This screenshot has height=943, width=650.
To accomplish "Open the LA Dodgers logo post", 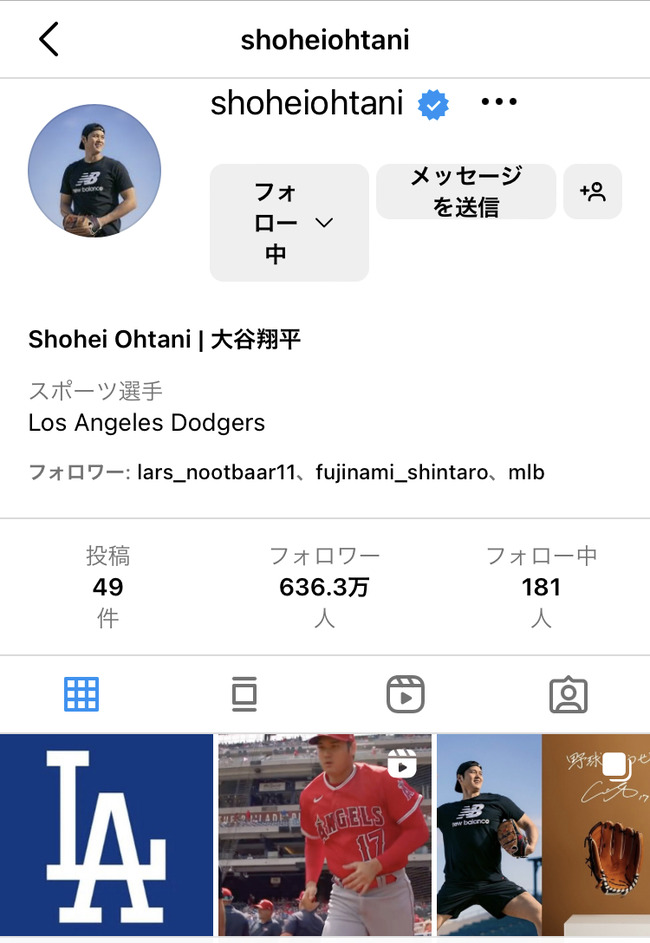I will 106,838.
